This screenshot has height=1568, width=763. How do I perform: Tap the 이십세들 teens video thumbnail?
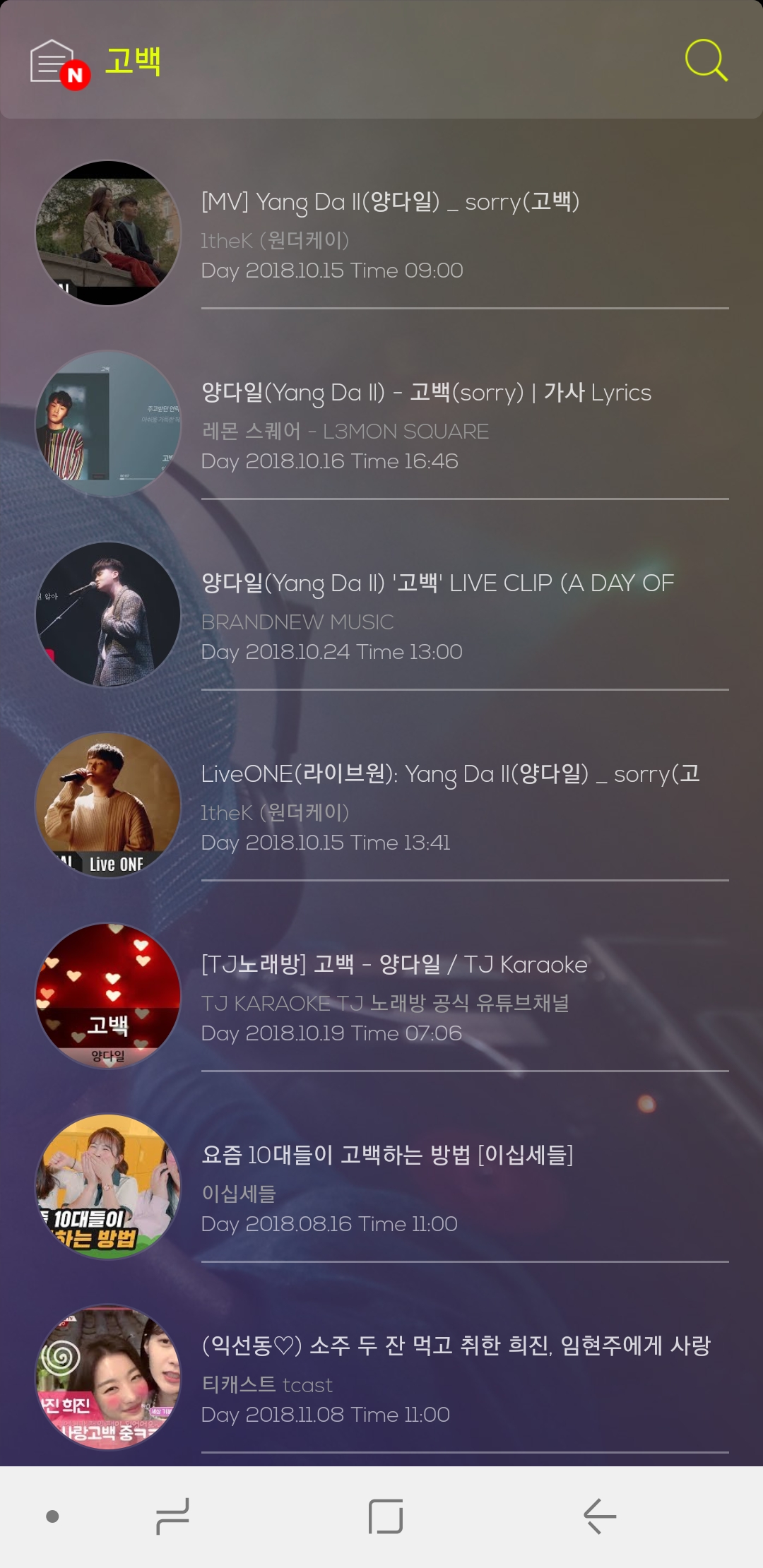[107, 1187]
